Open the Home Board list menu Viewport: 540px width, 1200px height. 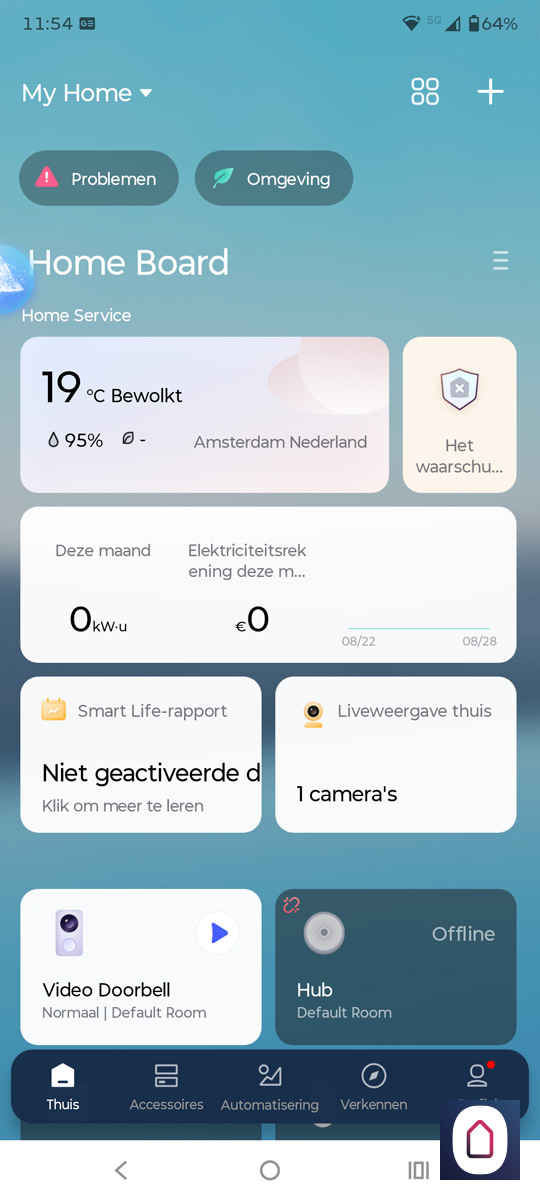(x=501, y=262)
